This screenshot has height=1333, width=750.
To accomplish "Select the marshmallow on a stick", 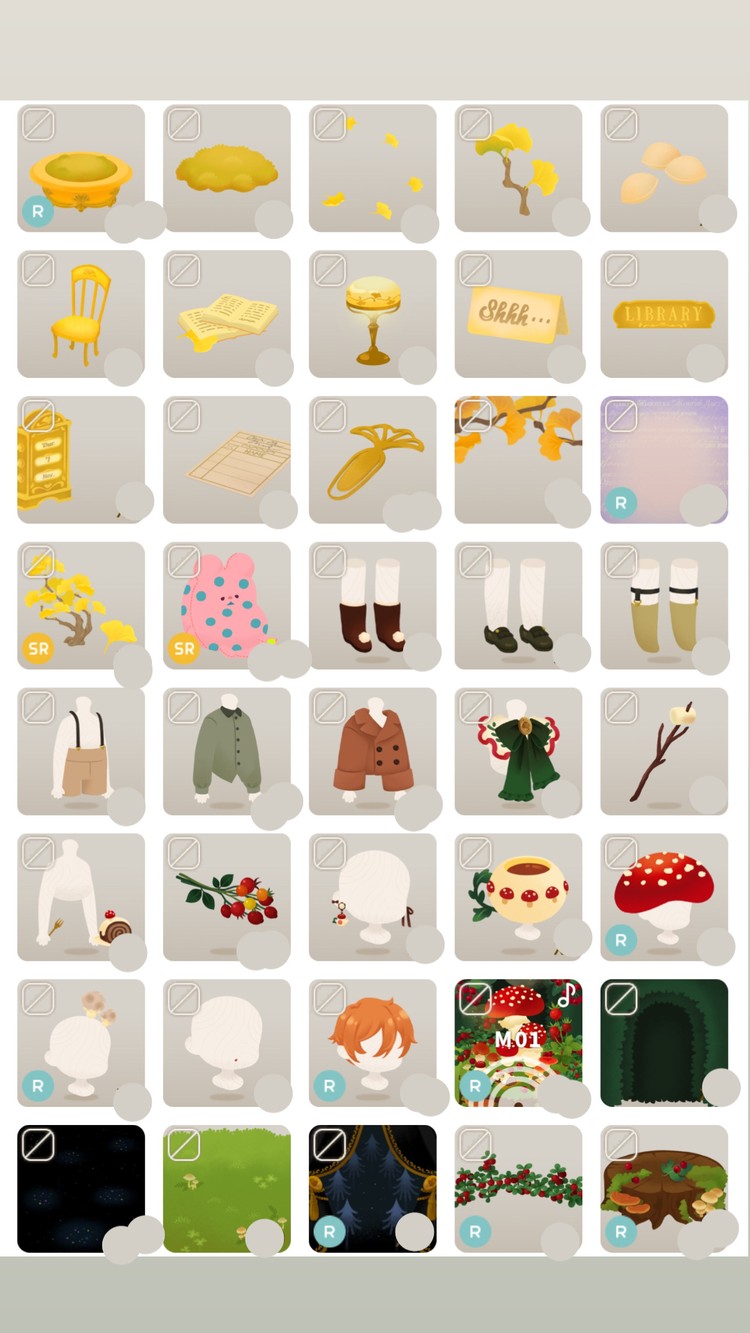I will [664, 750].
